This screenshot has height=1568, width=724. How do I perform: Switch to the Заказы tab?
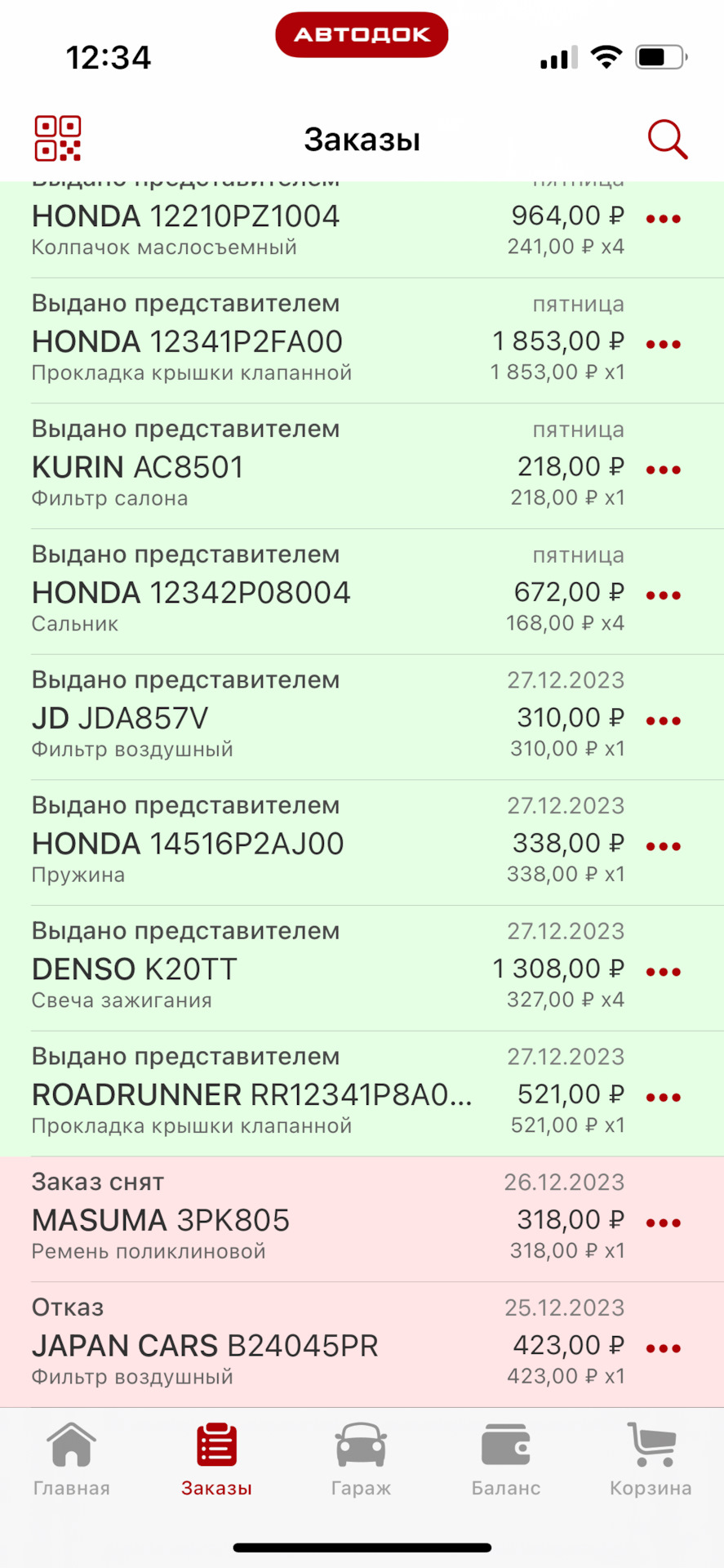click(215, 1462)
